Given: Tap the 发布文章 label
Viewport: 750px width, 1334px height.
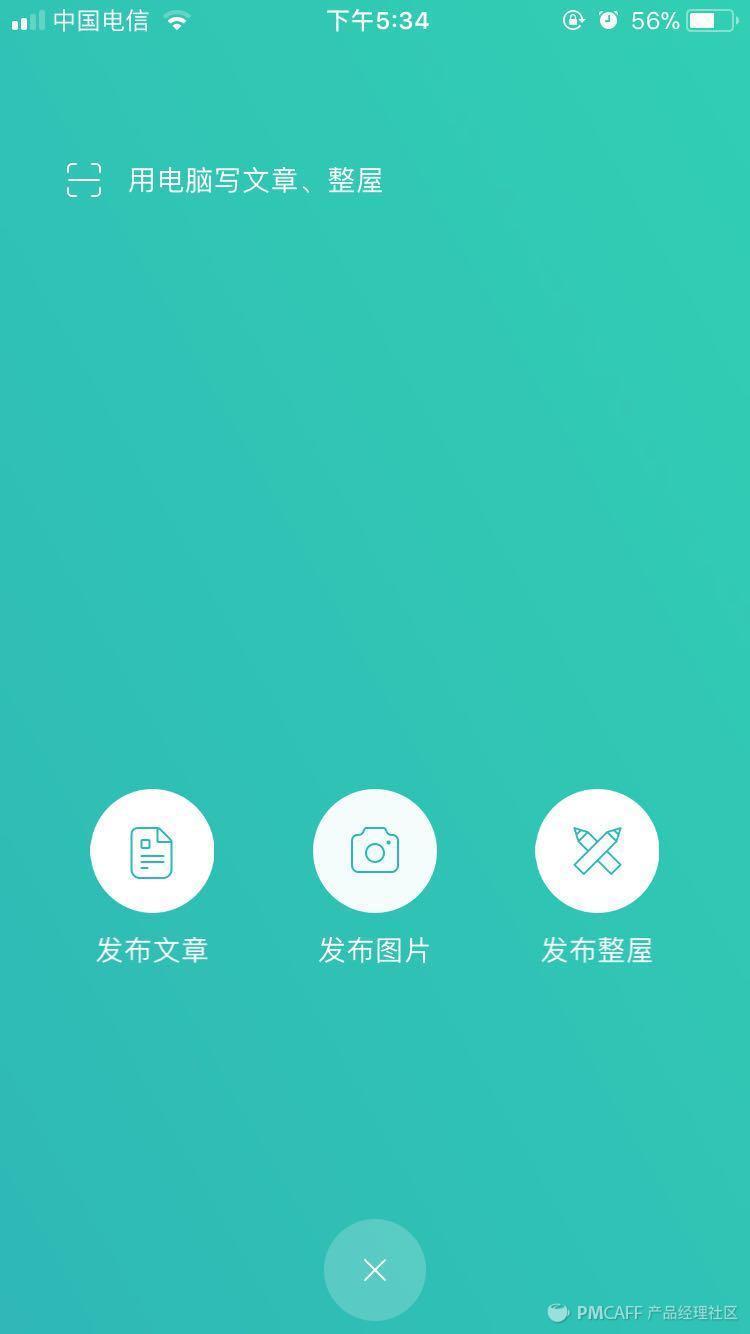Looking at the screenshot, I should [x=152, y=951].
